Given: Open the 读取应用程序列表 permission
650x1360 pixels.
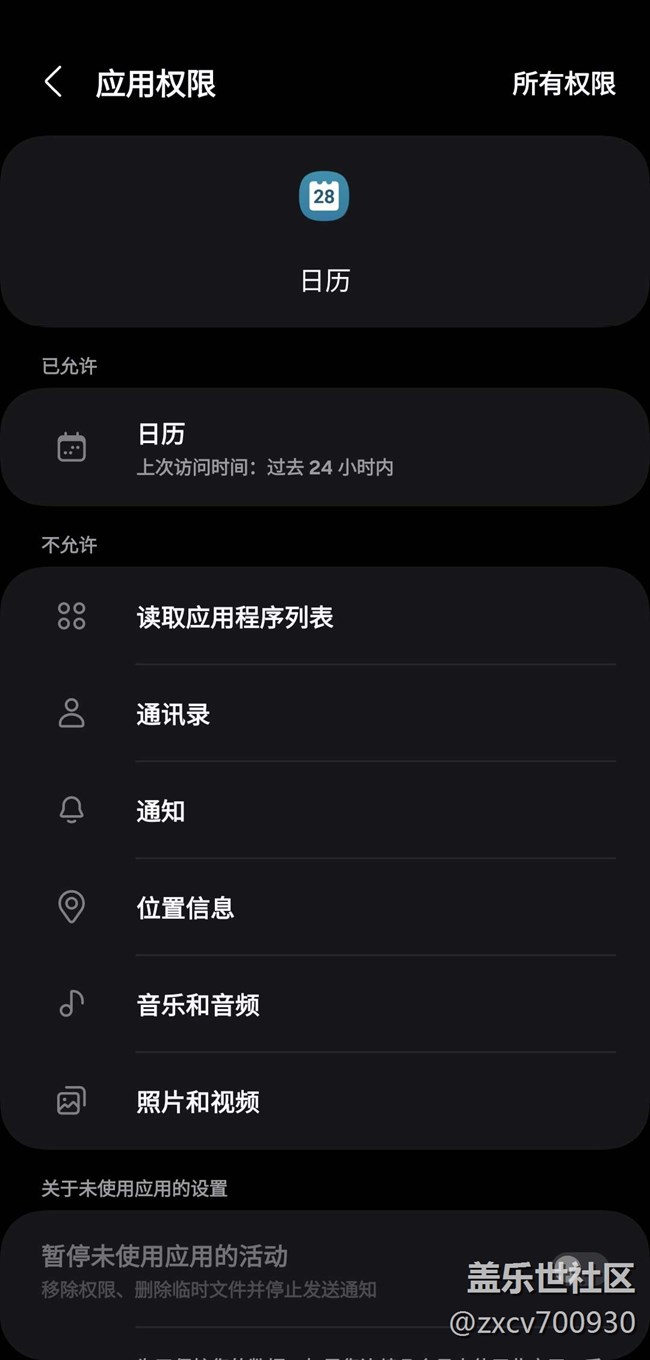Looking at the screenshot, I should pos(325,616).
